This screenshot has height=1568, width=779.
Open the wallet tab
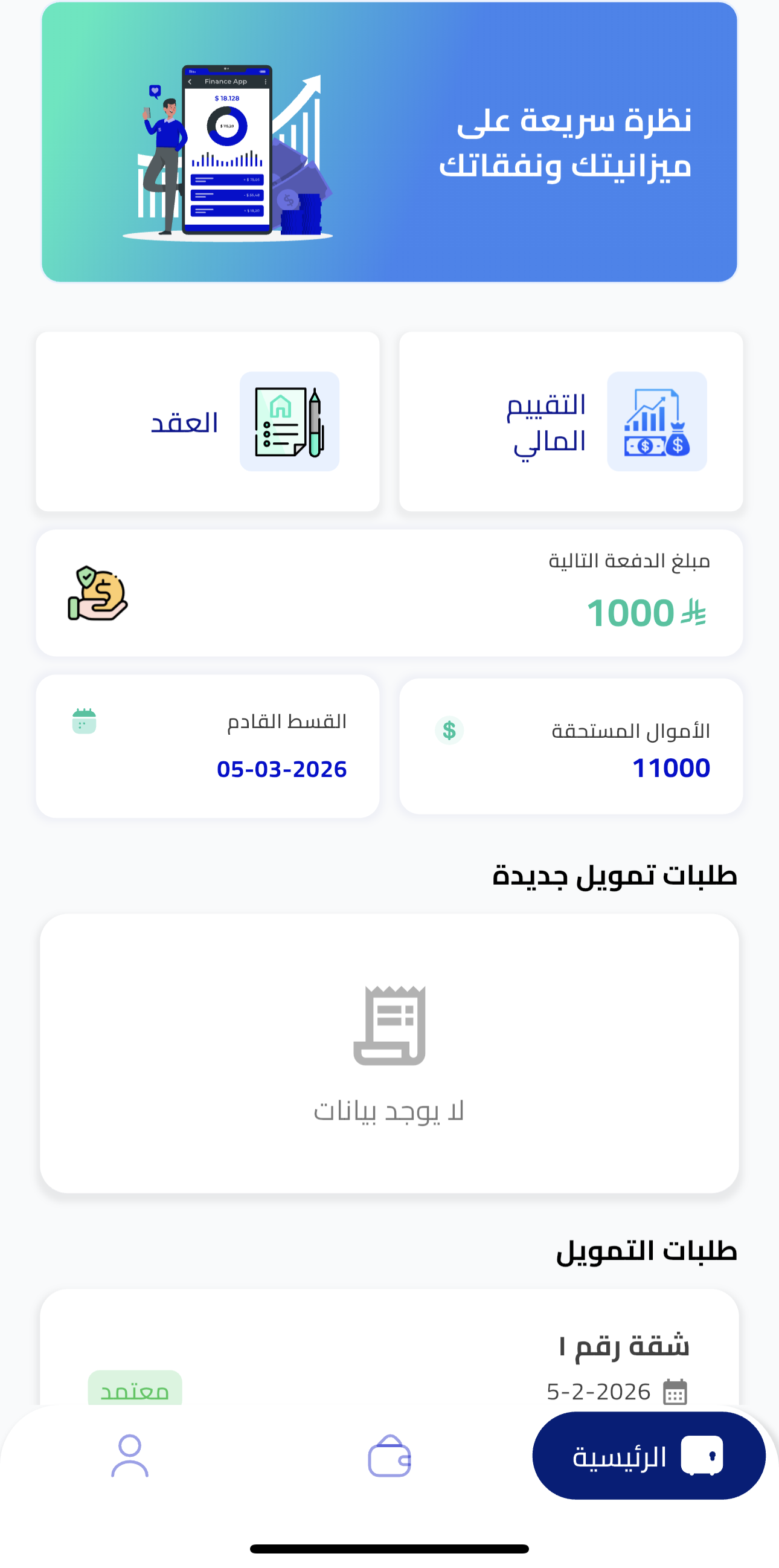pos(389,1456)
